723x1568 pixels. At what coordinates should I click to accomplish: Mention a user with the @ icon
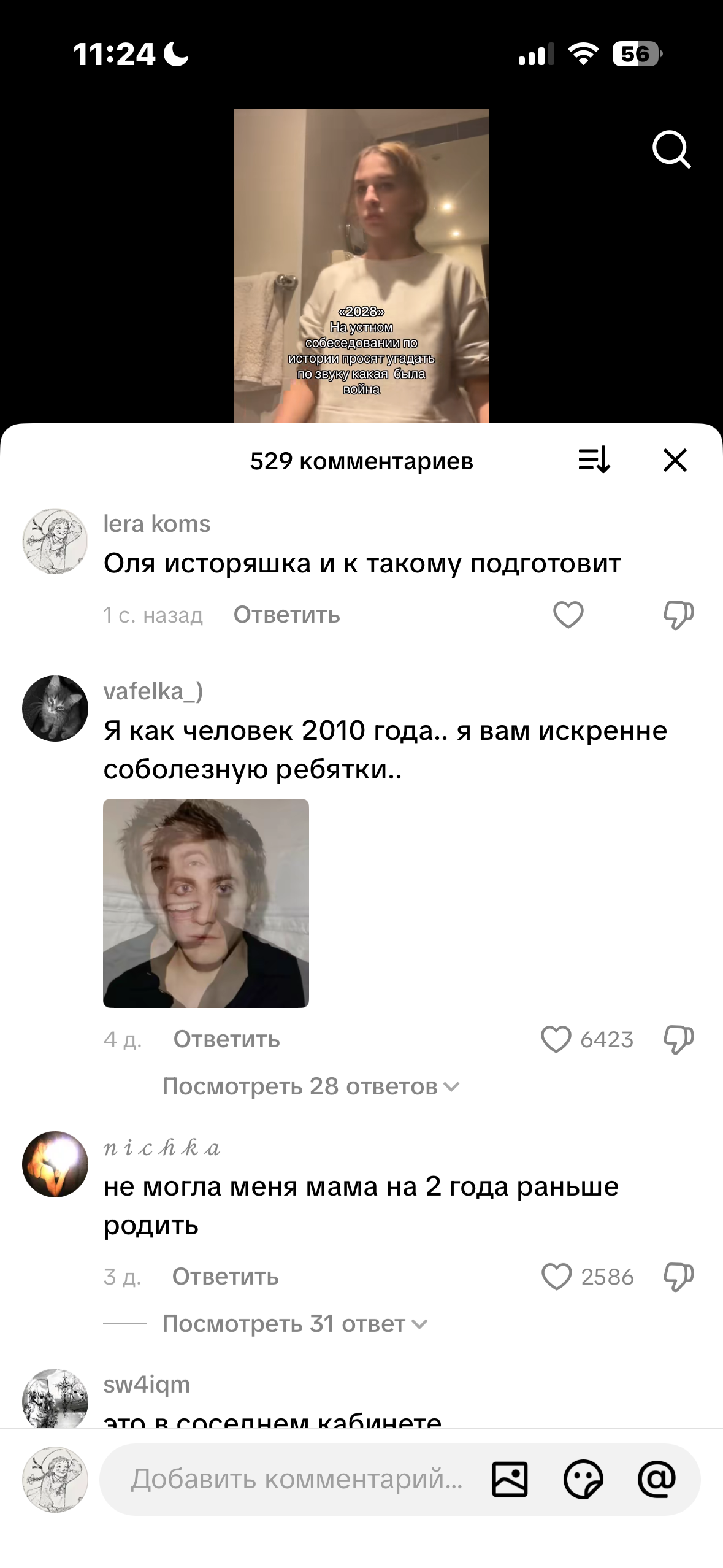(657, 1479)
